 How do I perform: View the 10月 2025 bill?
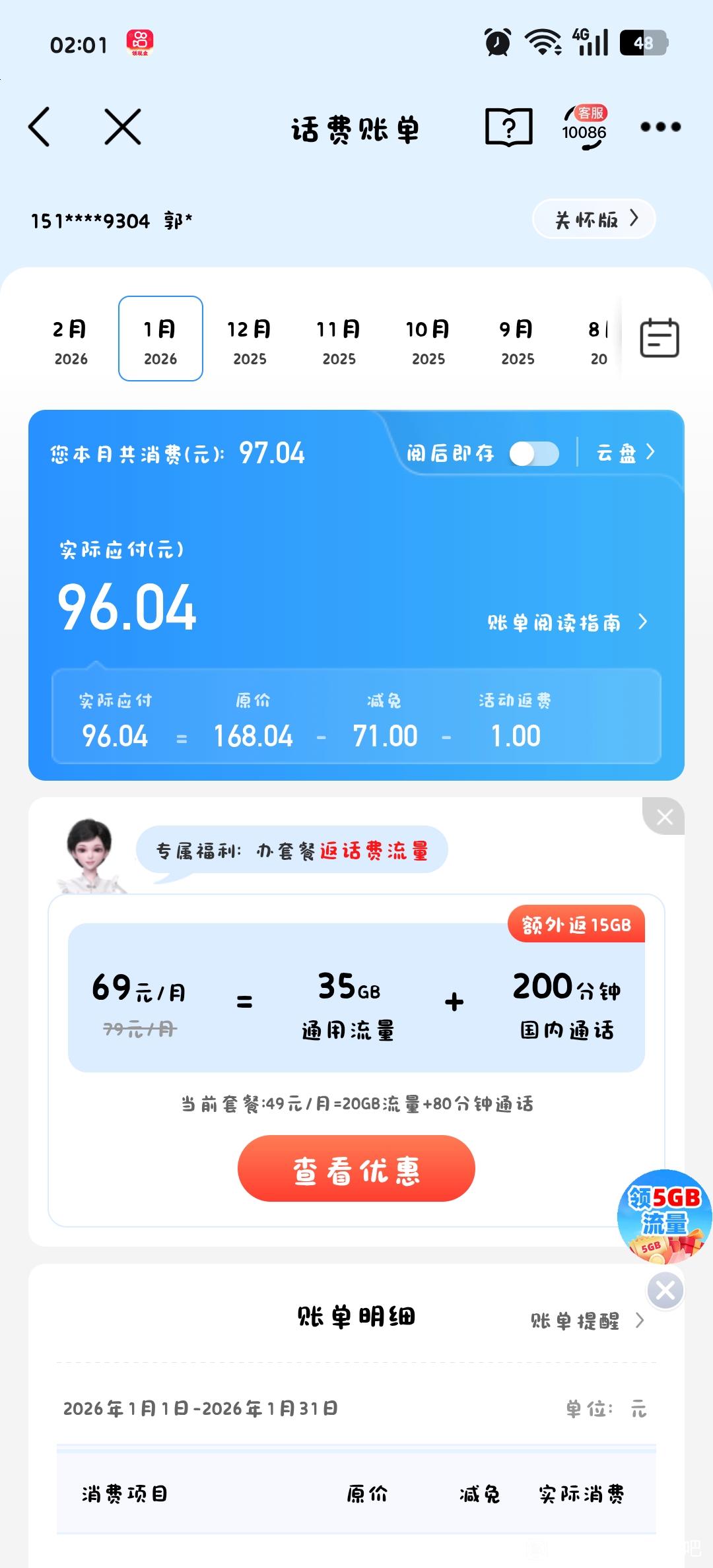tap(428, 339)
